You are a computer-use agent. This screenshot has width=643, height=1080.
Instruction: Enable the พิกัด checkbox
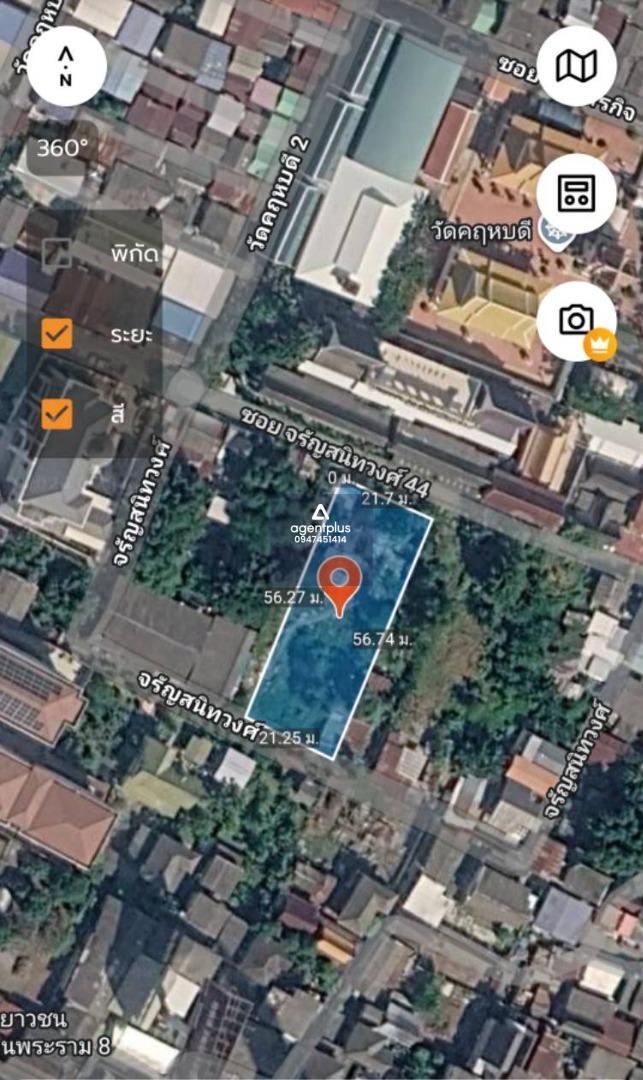tap(57, 254)
